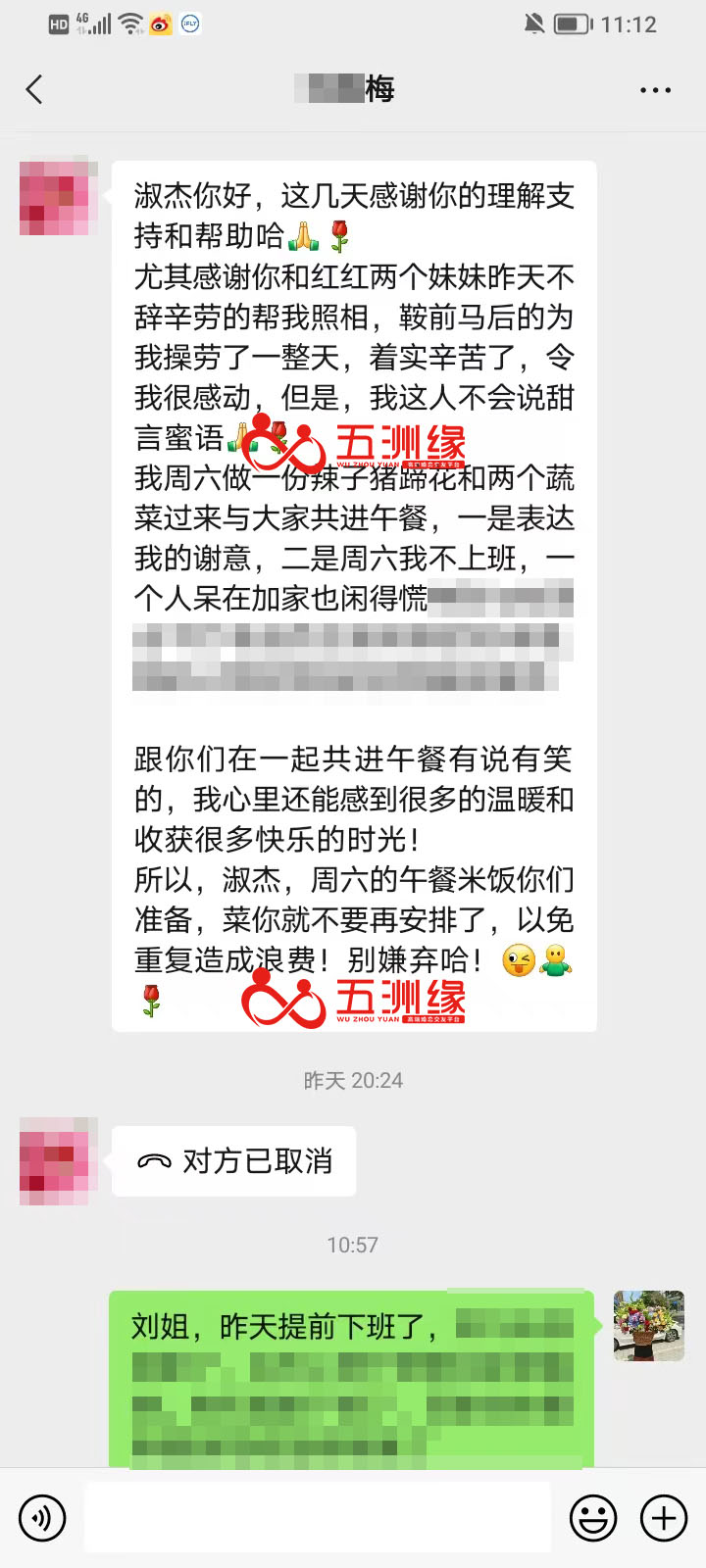Tap the cancelled call message 对方已取消

click(x=234, y=1161)
